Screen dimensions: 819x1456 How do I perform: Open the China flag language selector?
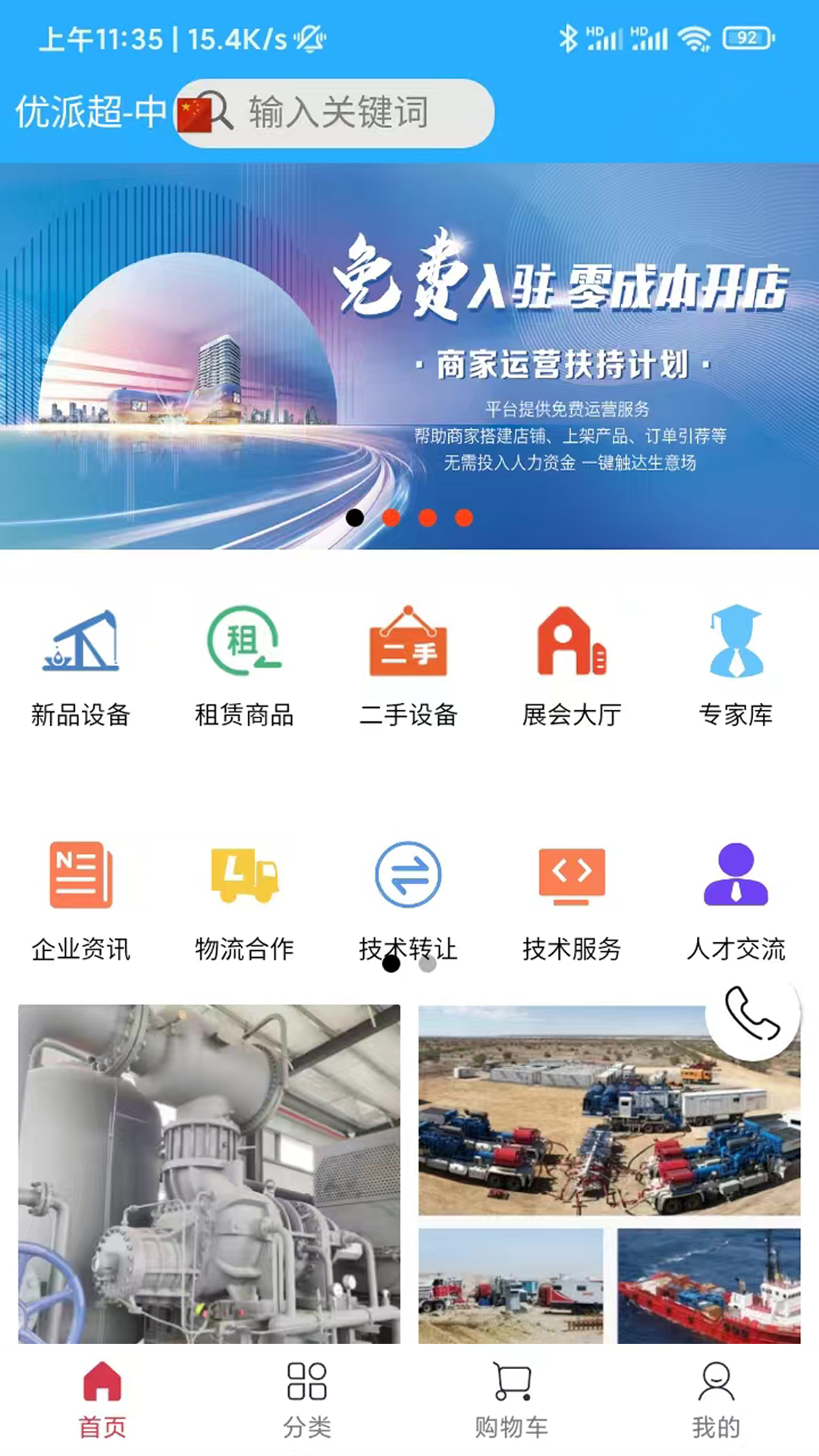coord(194,115)
